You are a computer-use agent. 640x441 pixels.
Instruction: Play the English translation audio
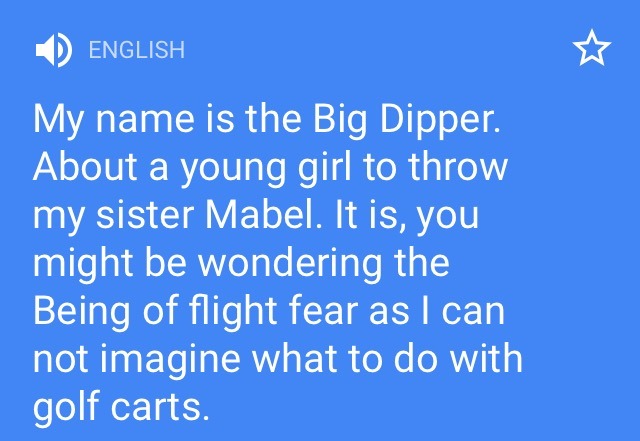(x=53, y=49)
